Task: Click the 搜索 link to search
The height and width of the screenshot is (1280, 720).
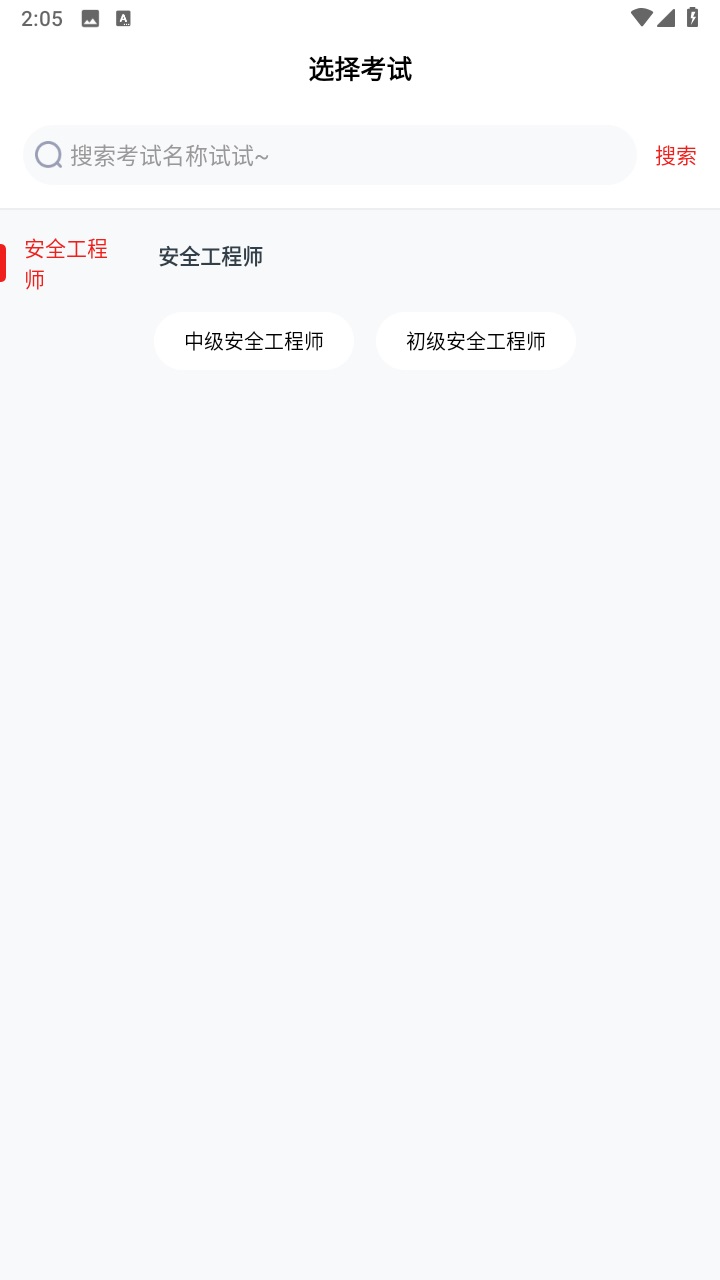Action: [676, 156]
